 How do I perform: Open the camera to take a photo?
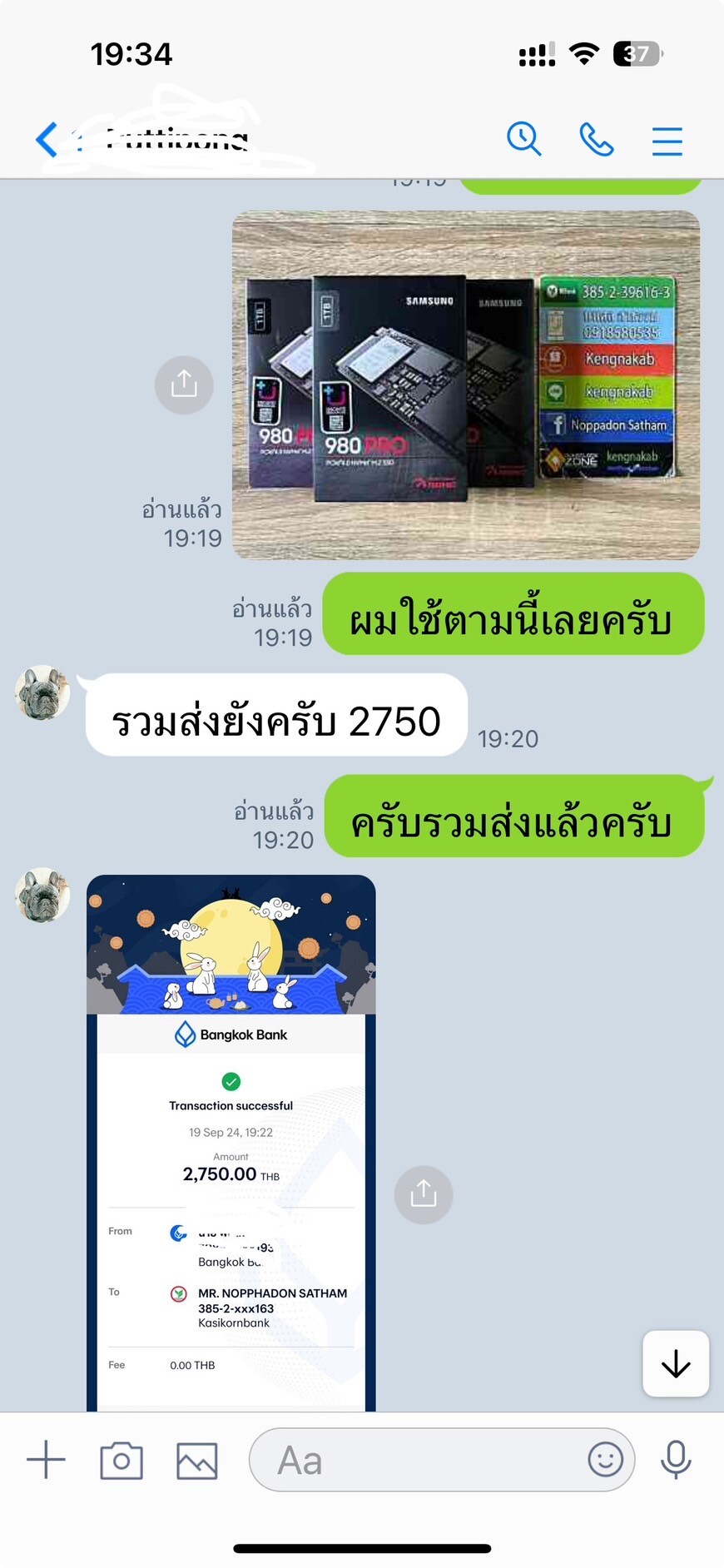pos(121,1461)
